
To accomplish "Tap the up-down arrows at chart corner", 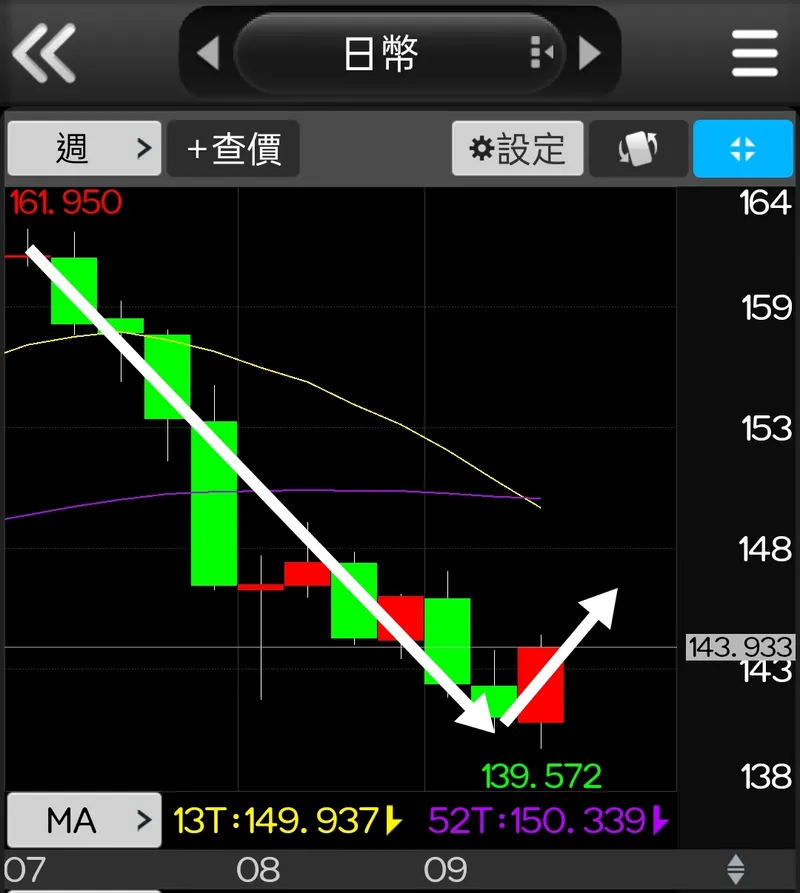I will [x=736, y=868].
